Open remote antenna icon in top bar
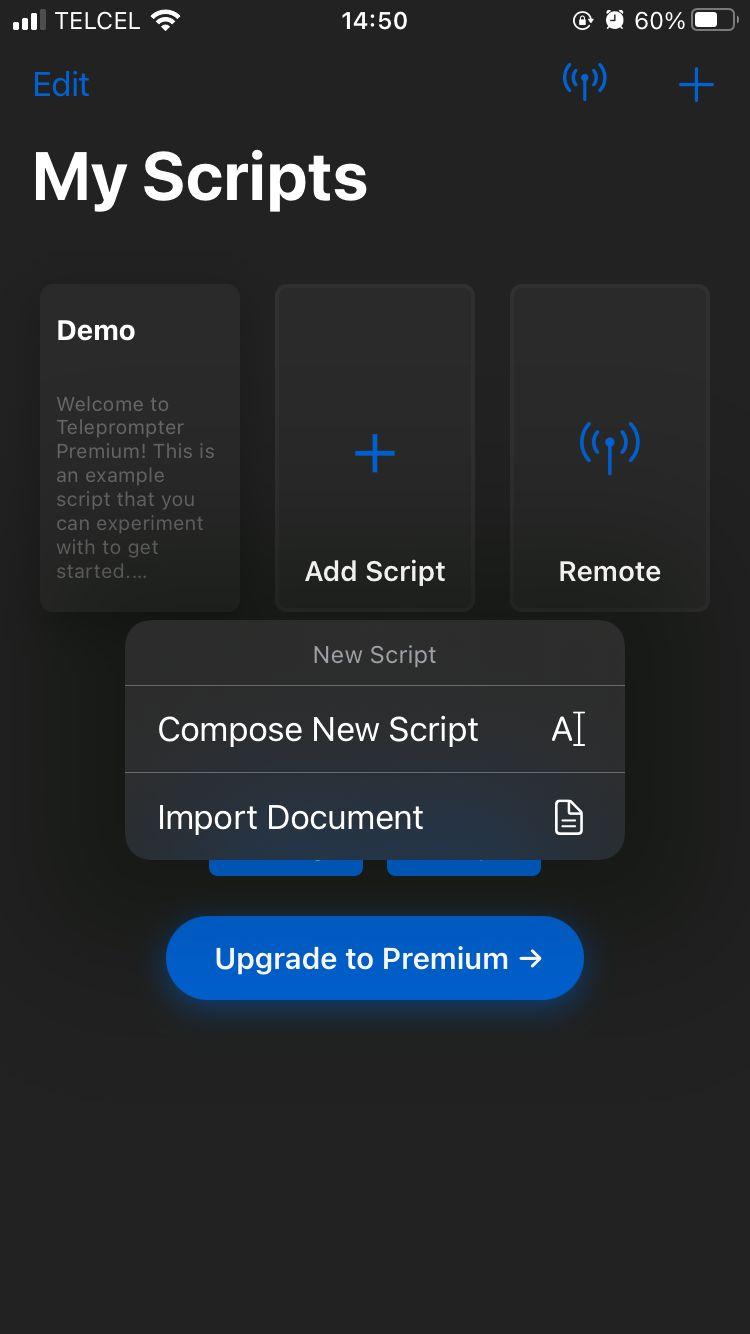Viewport: 750px width, 1334px height. coord(585,82)
